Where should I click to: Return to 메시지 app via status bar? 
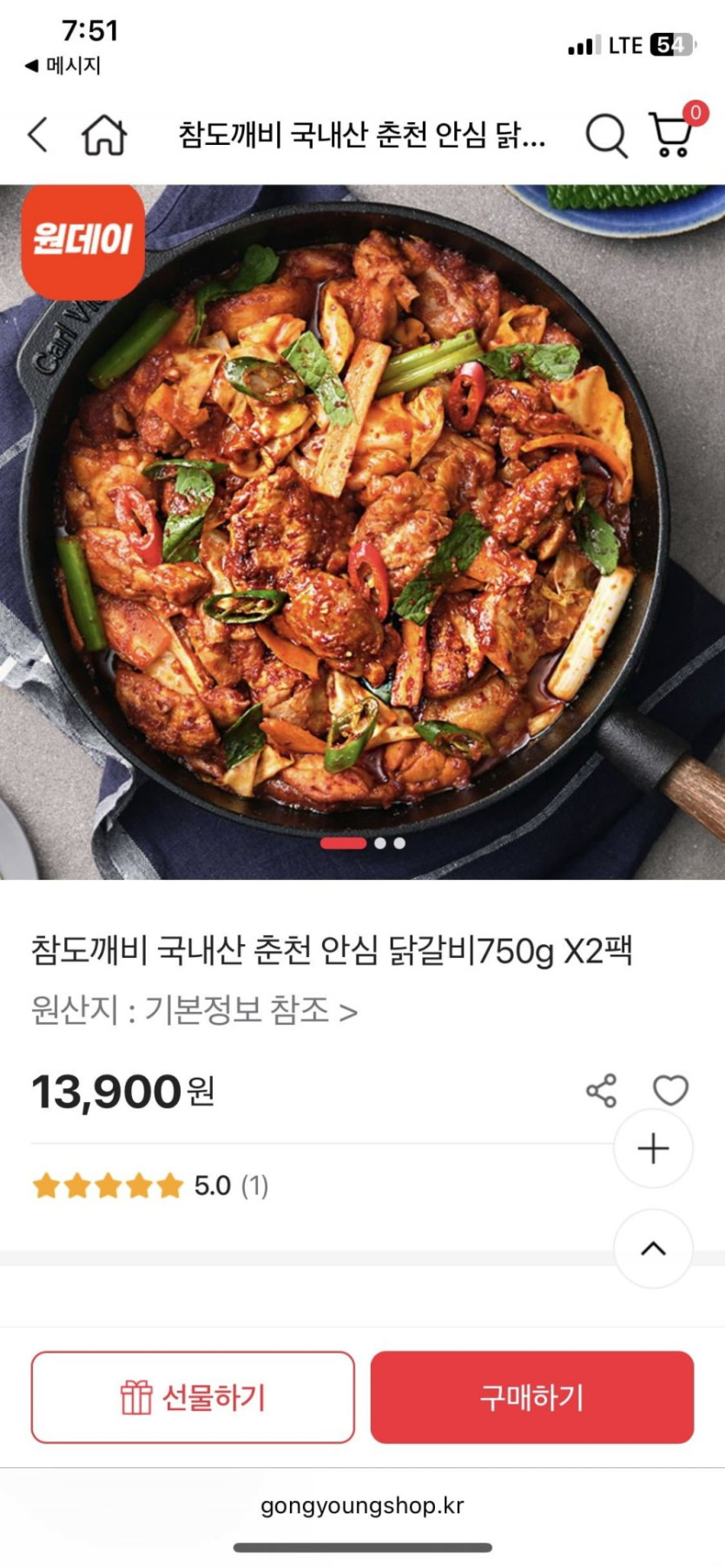pos(63,65)
